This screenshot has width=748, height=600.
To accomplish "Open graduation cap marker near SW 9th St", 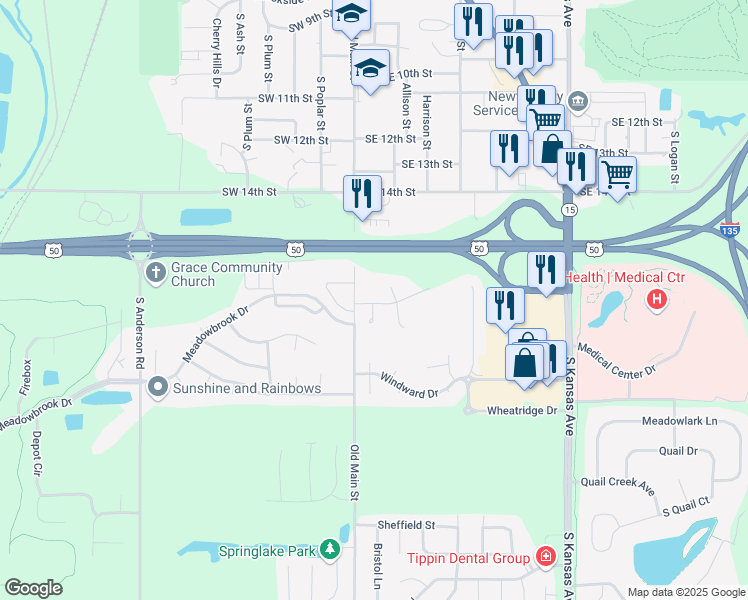I will click(x=351, y=14).
